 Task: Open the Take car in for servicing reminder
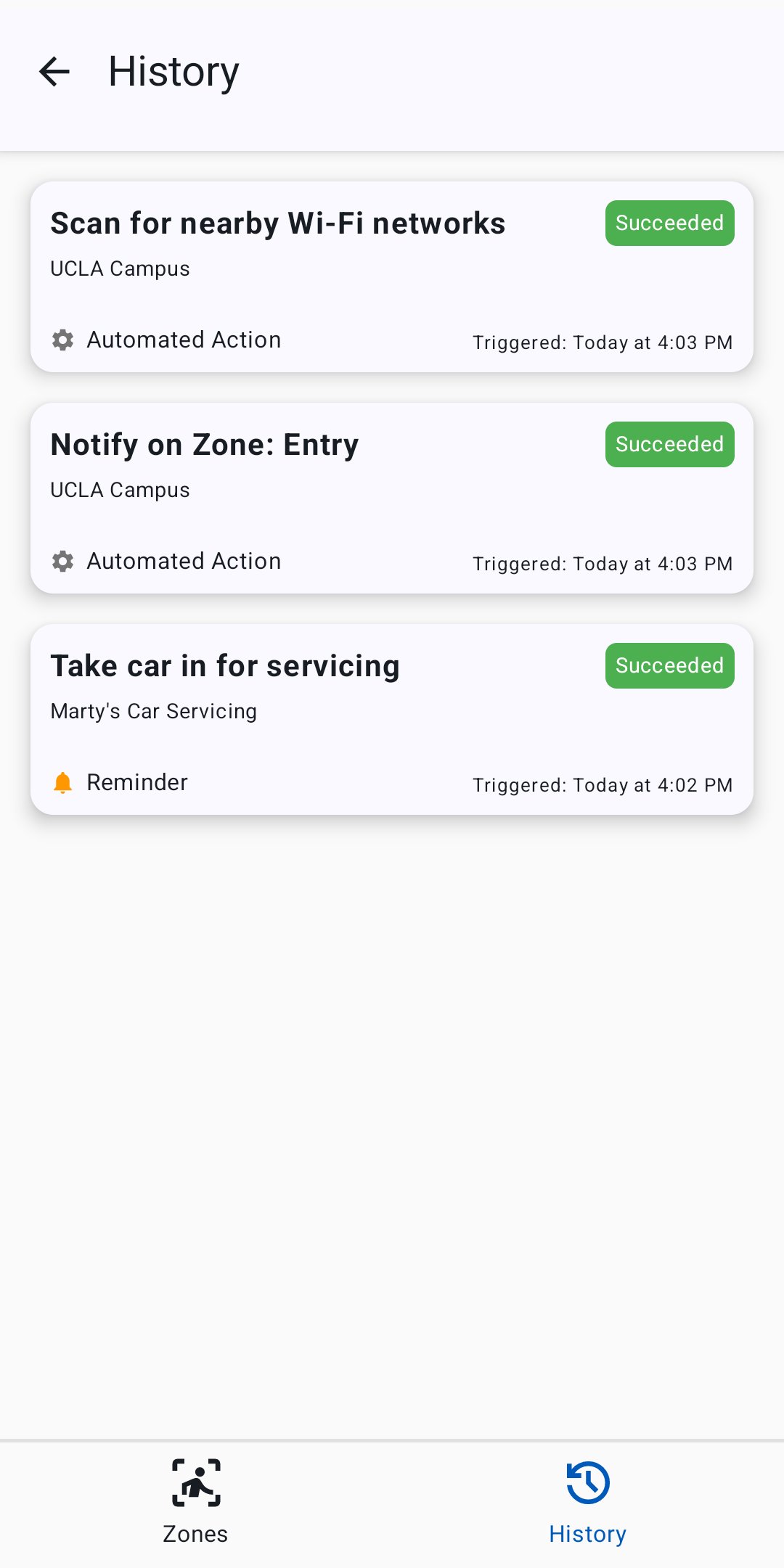392,719
